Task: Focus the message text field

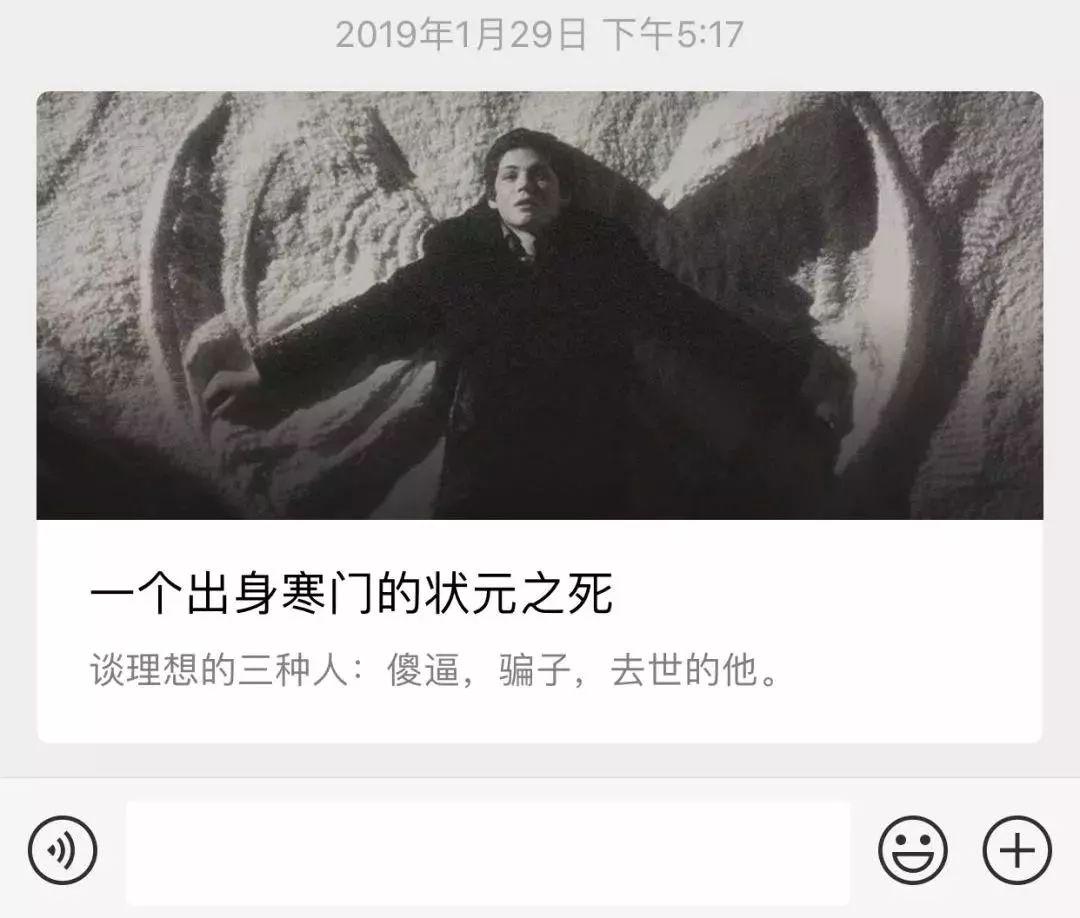Action: (x=488, y=852)
